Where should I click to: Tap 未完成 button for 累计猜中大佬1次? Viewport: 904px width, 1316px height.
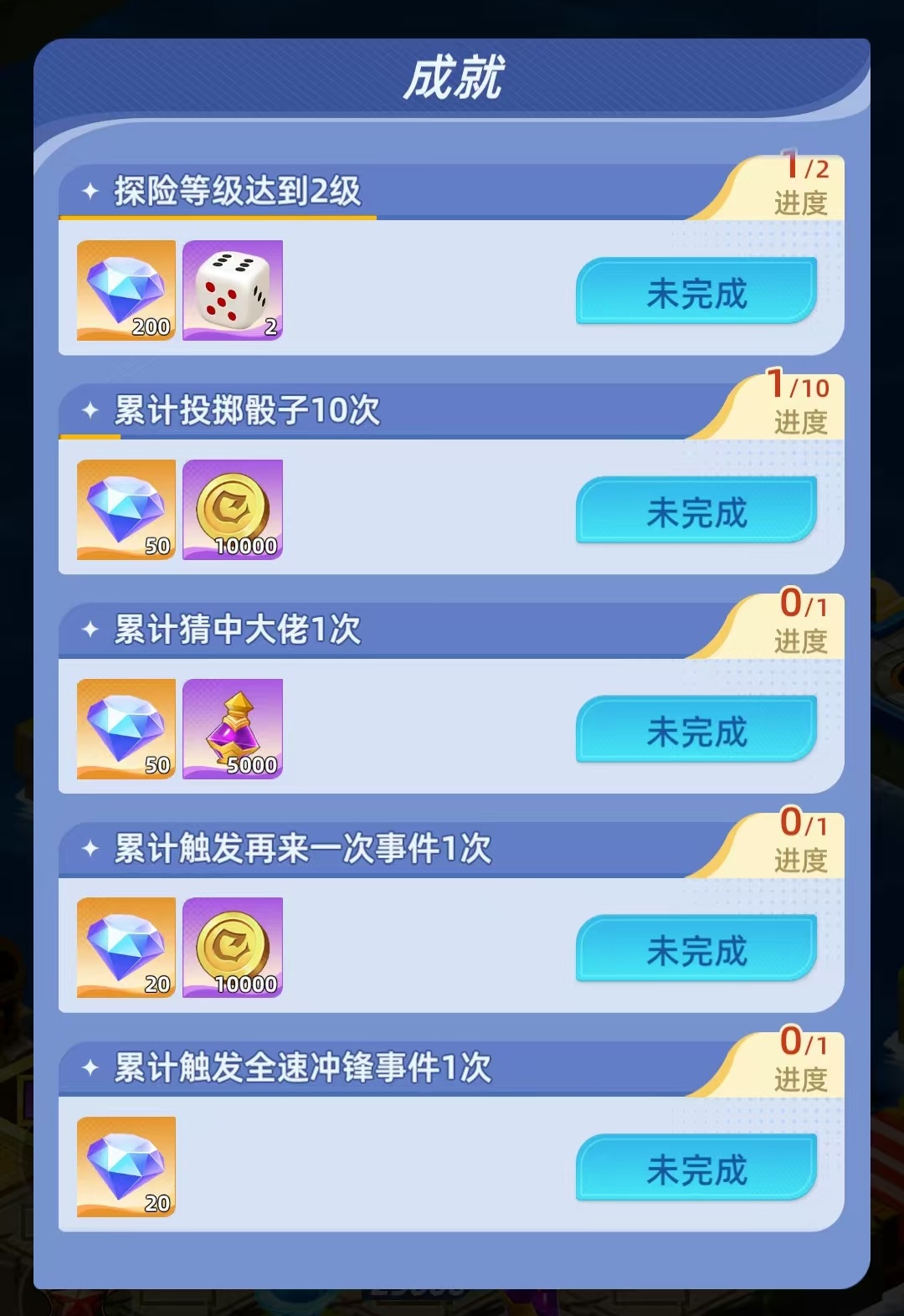tap(696, 730)
